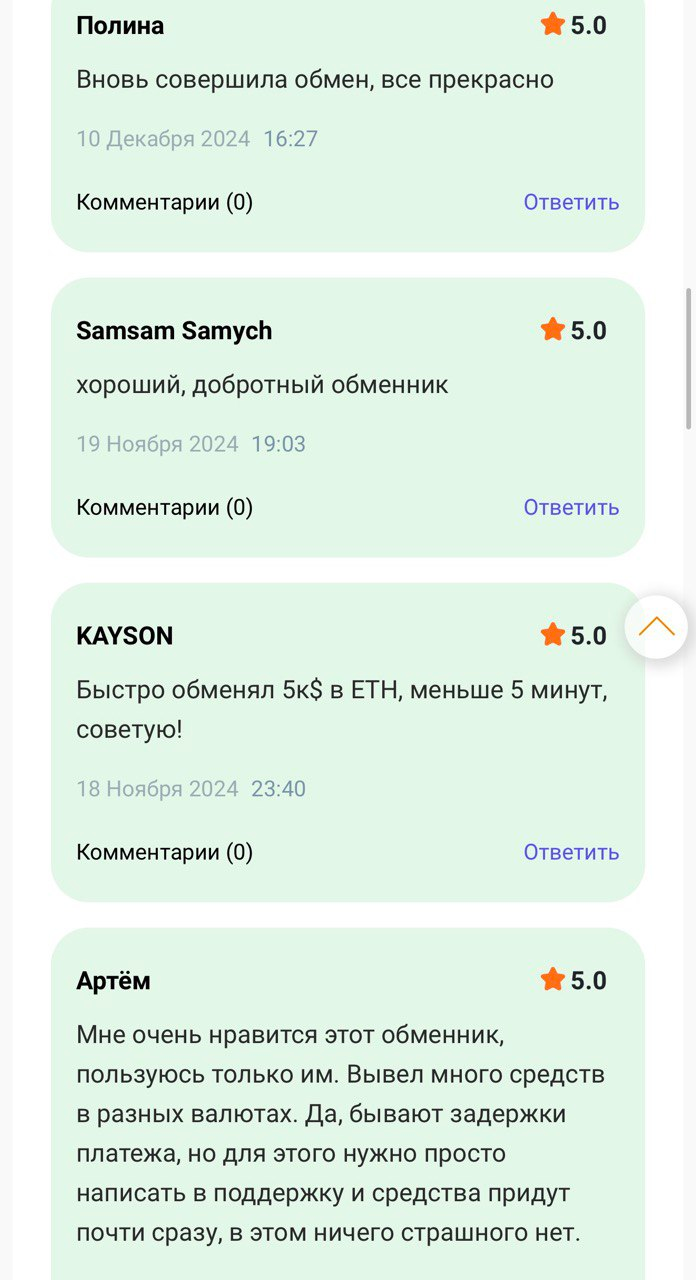Screen dimensions: 696x1280
Task: Open comments under KAYSON's review
Action: click(164, 852)
